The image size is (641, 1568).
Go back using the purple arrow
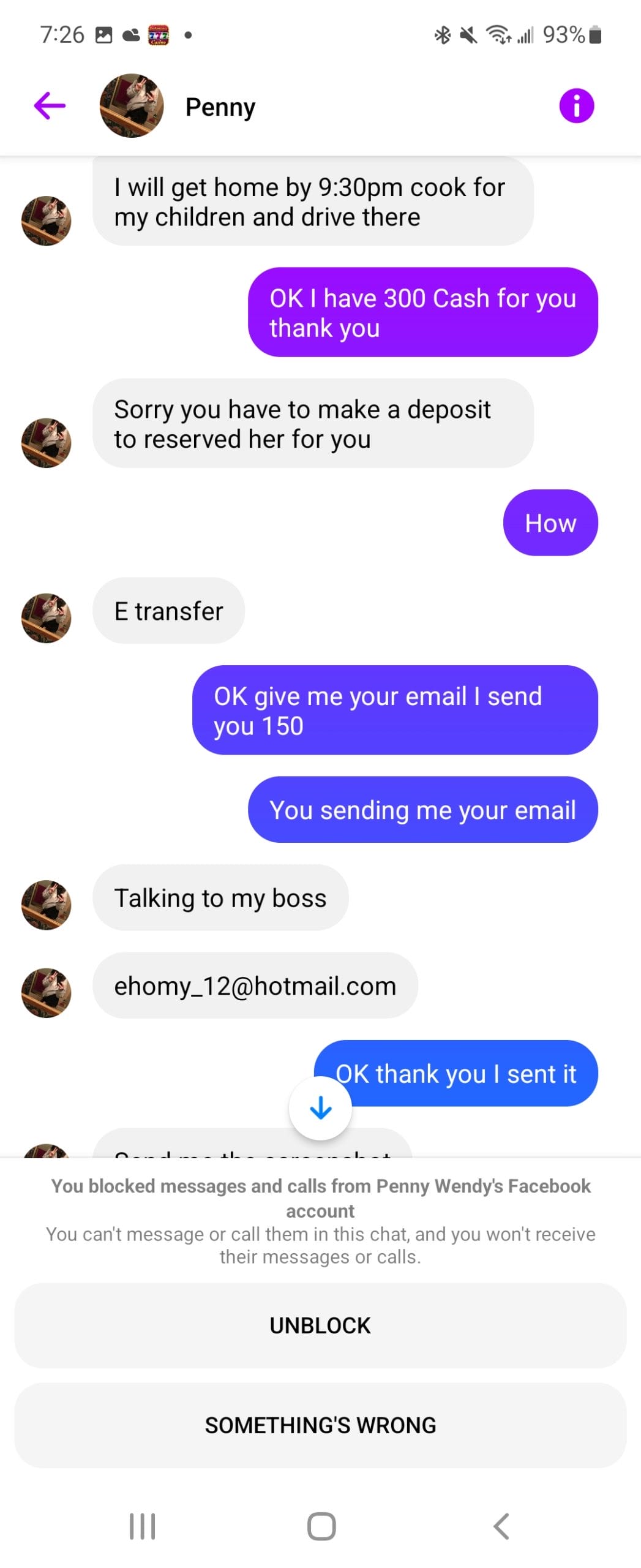[x=50, y=106]
